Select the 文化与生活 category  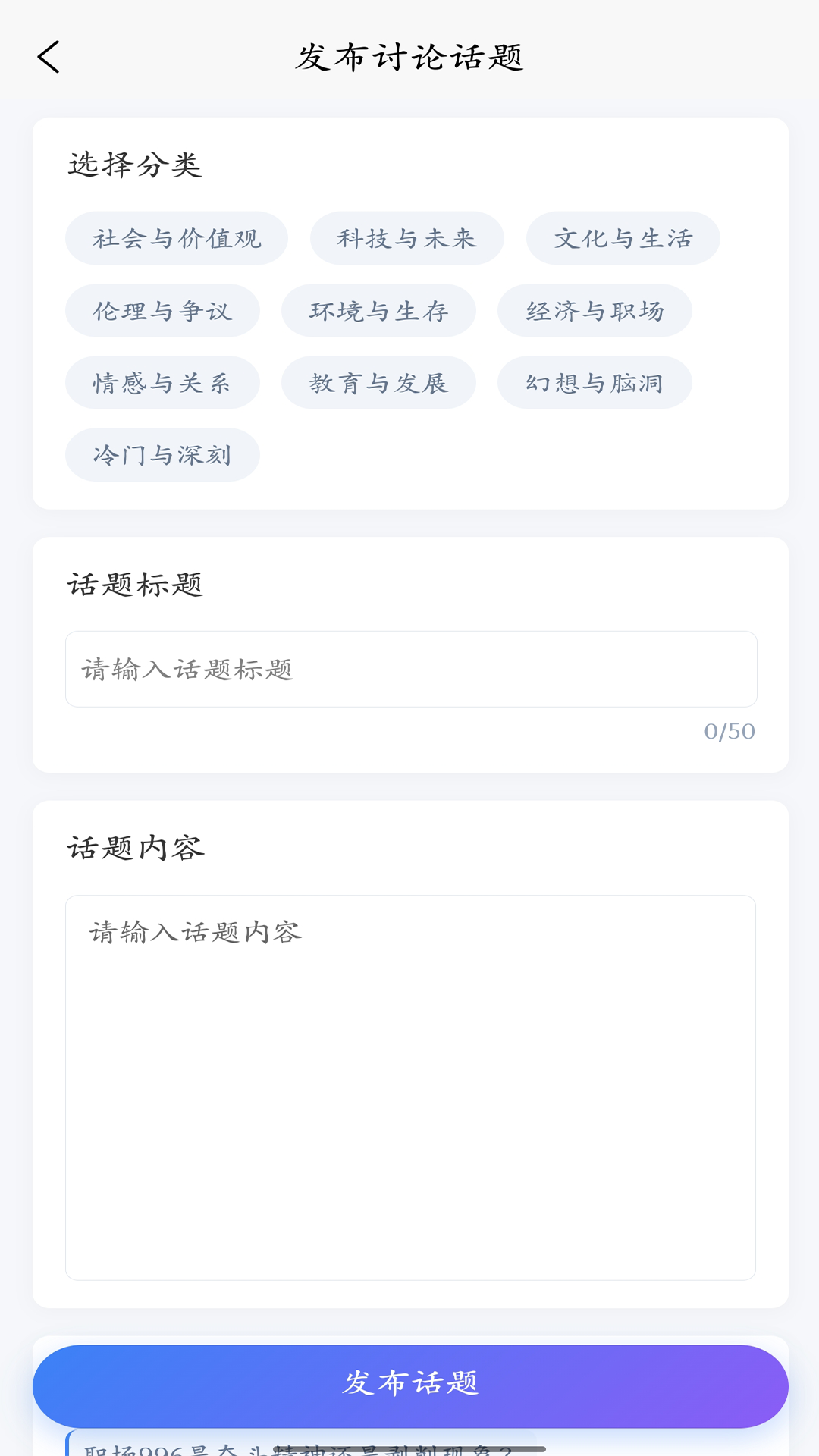(x=623, y=238)
